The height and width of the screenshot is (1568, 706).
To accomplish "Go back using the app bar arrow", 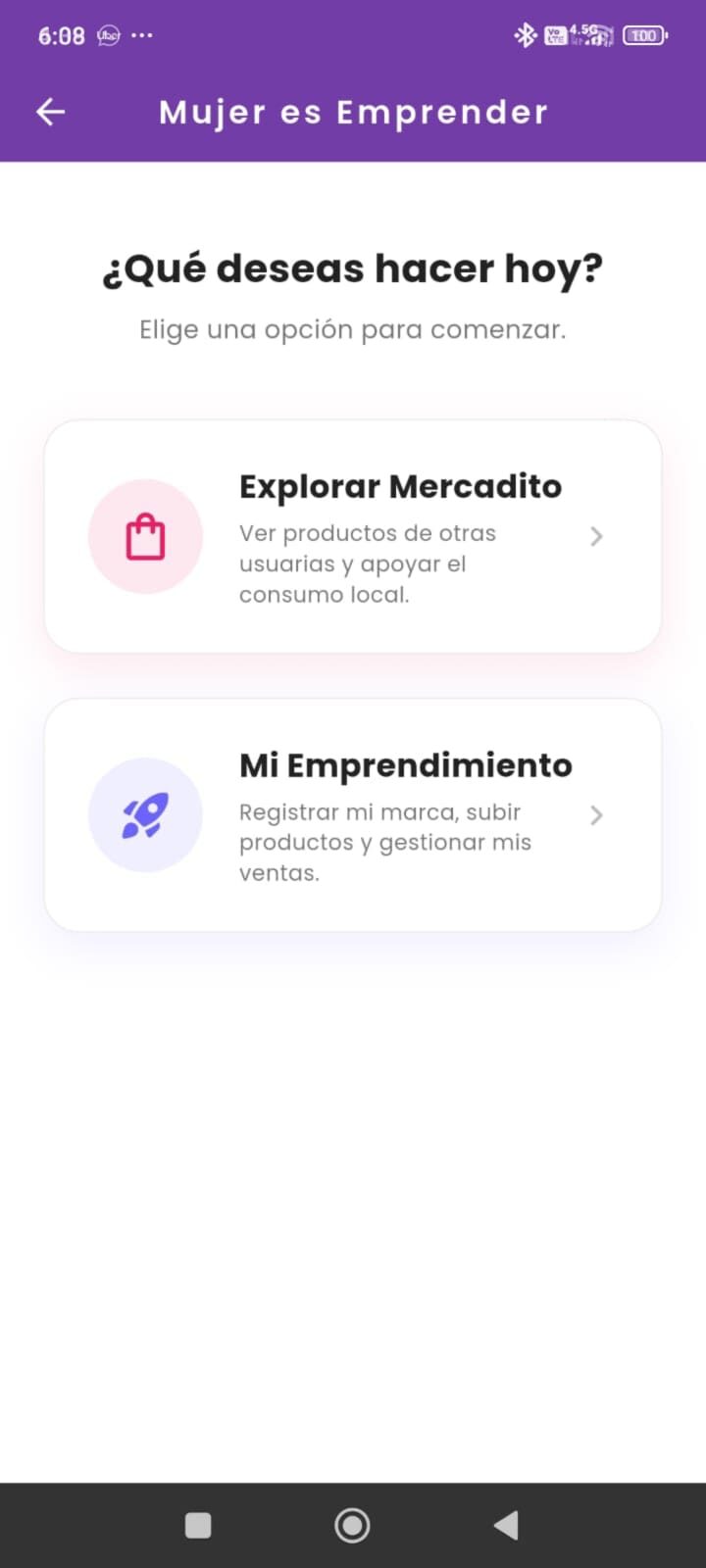I will click(51, 112).
